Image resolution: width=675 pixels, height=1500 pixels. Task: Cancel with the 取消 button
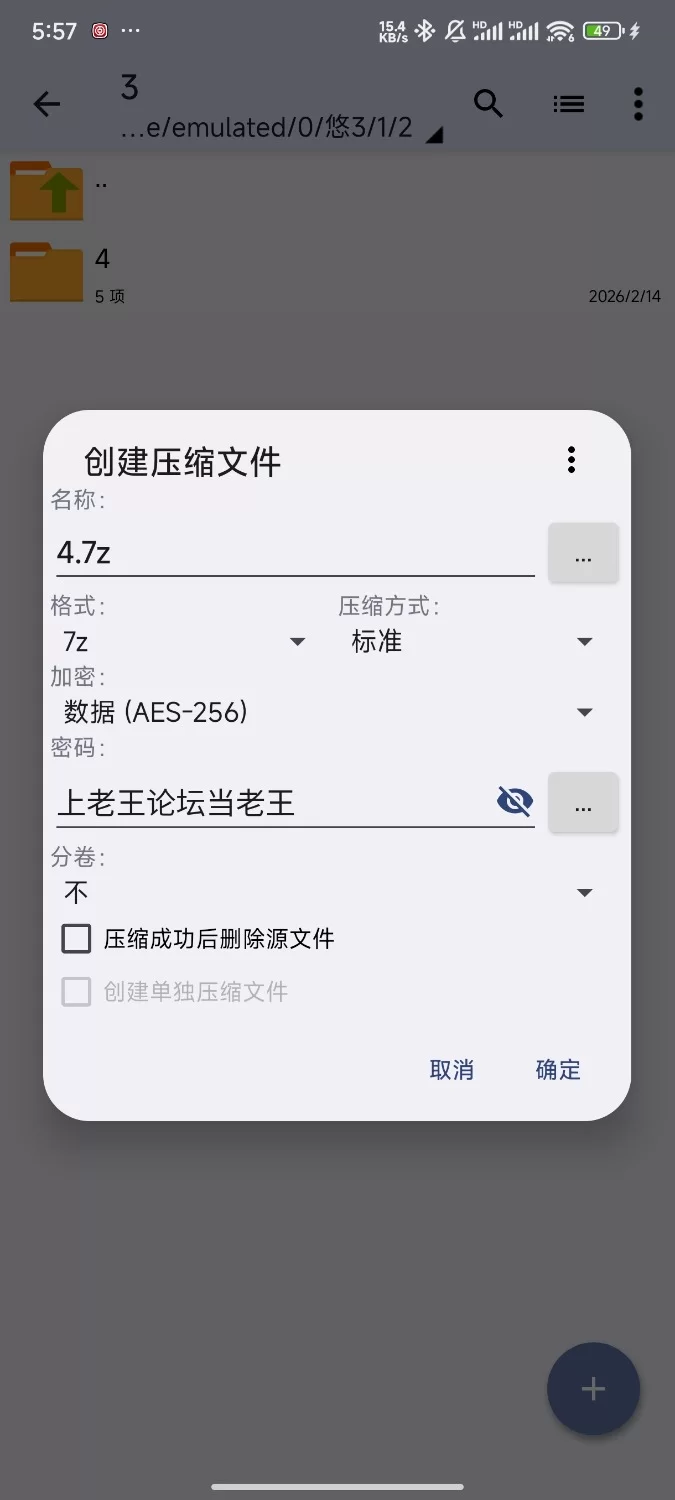(451, 1070)
